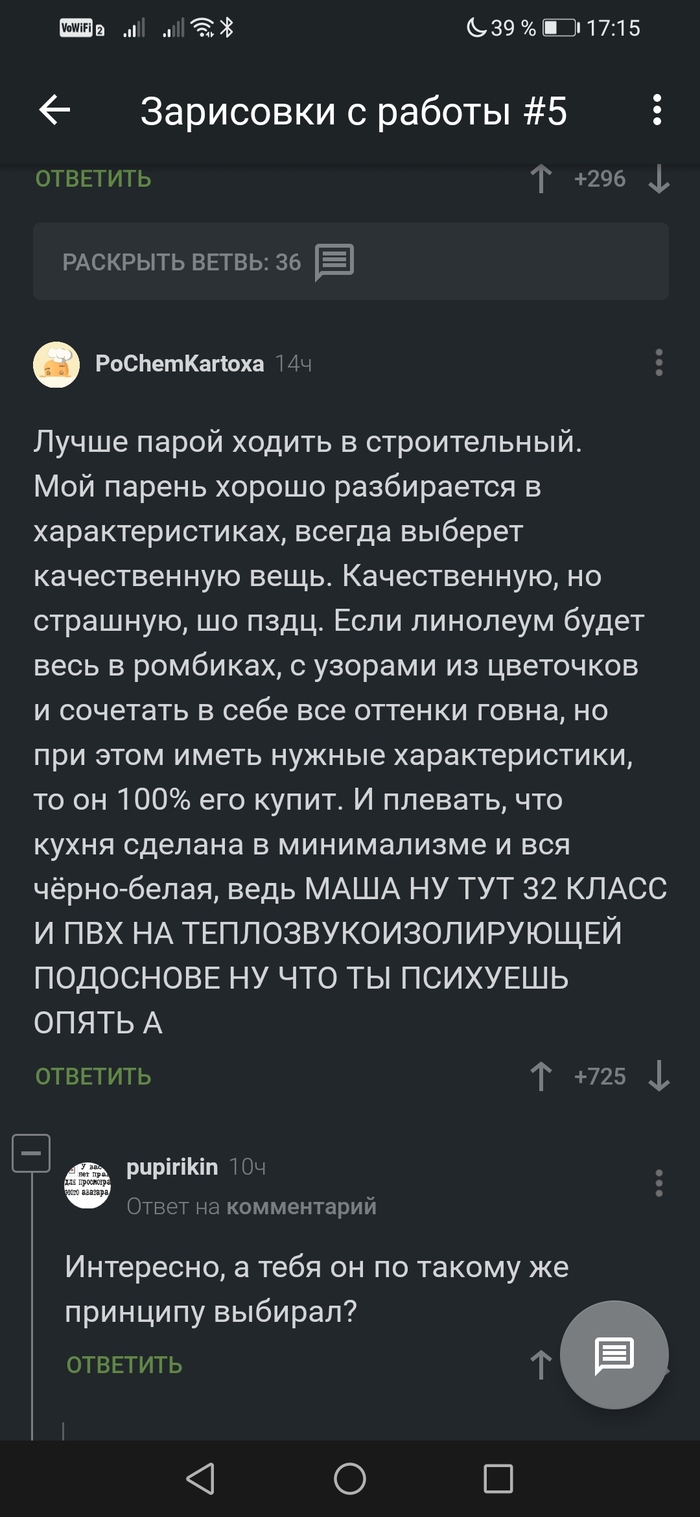This screenshot has width=700, height=1517.
Task: Open pupirikin's profile name
Action: pyautogui.click(x=172, y=1167)
